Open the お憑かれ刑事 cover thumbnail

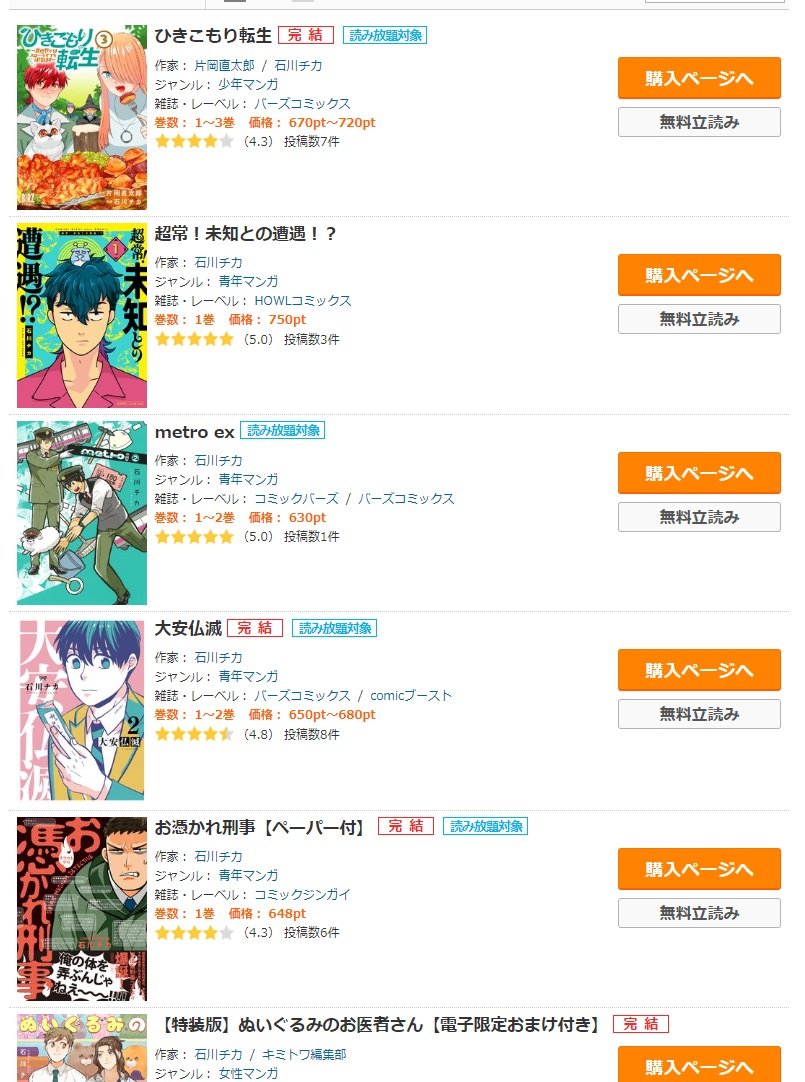[x=81, y=908]
